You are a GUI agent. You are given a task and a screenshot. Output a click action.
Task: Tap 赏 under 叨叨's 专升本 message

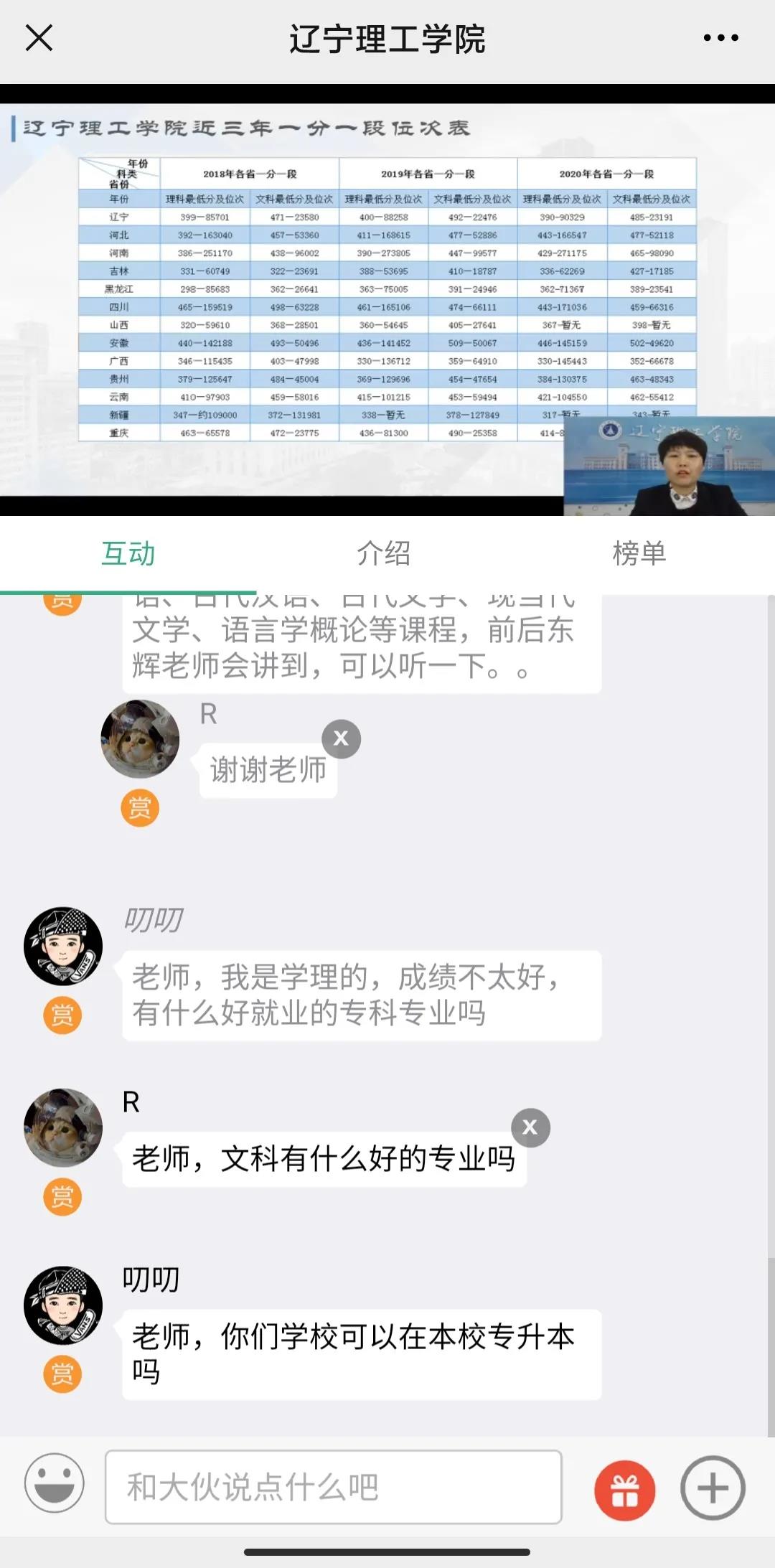[62, 1374]
